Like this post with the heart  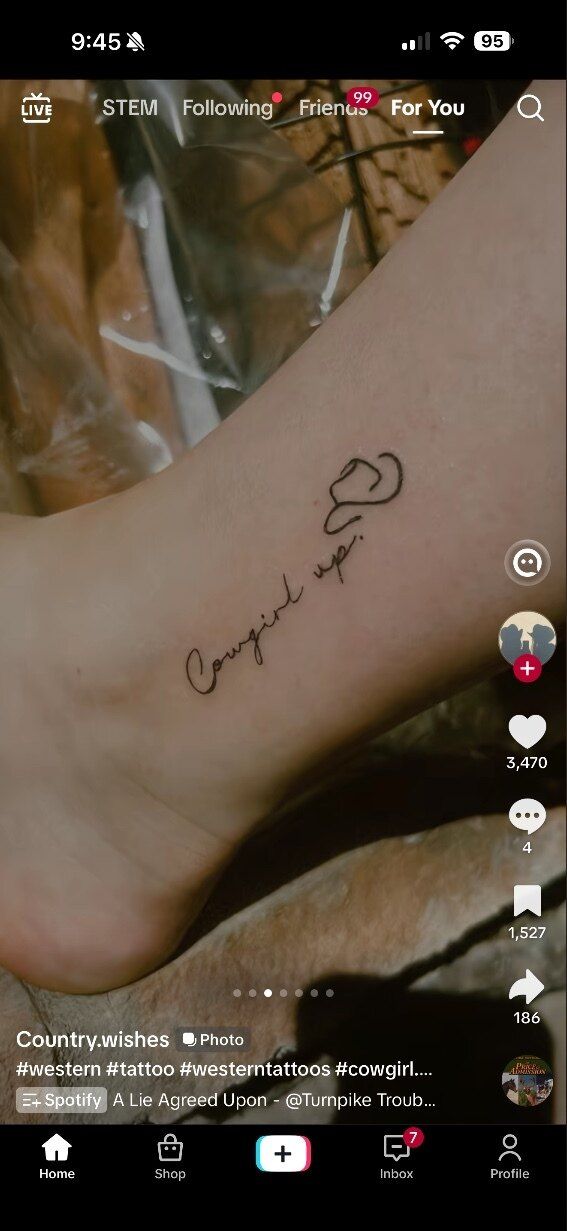click(527, 732)
